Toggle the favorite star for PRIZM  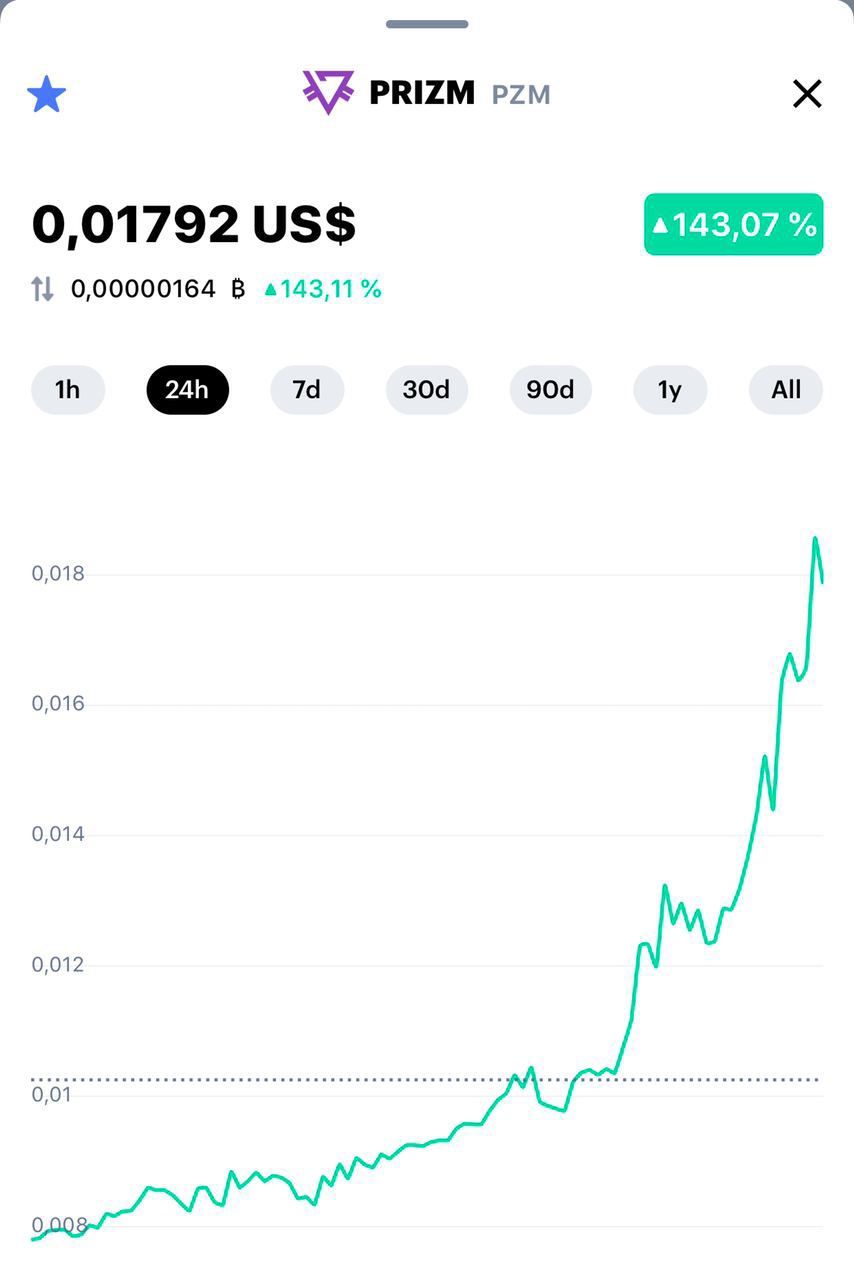pyautogui.click(x=46, y=95)
